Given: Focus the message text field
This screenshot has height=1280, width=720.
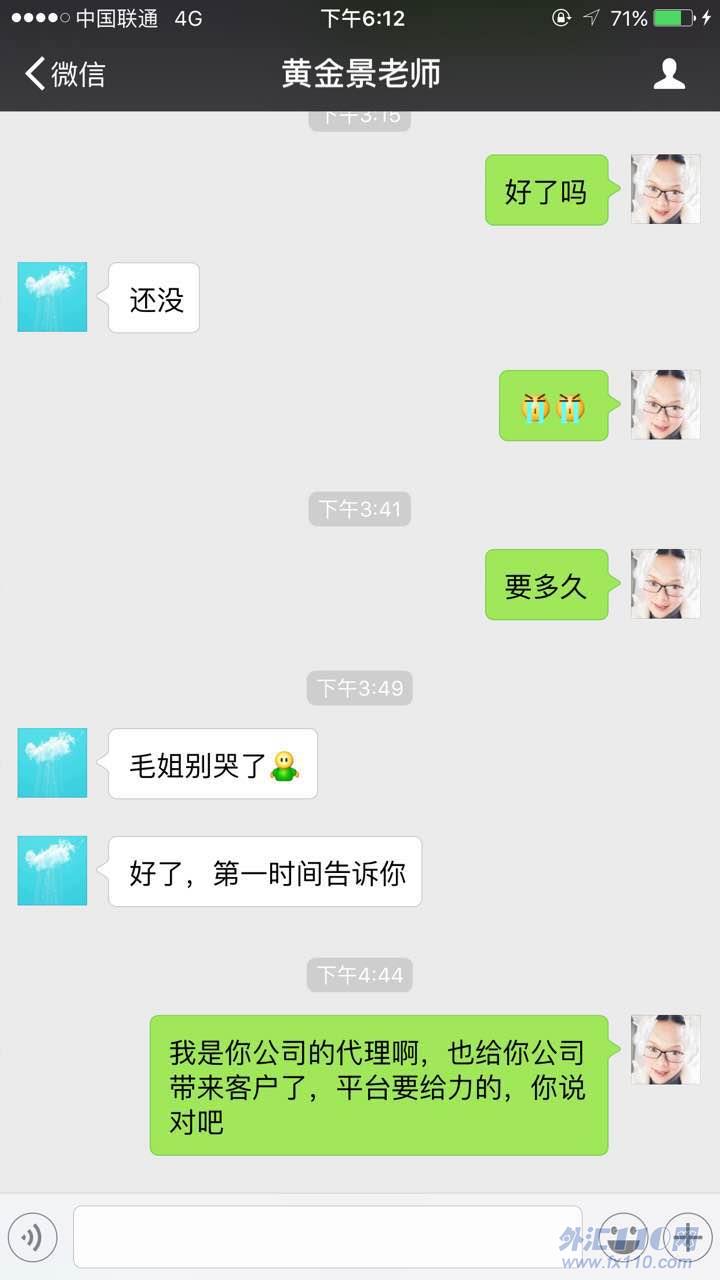Looking at the screenshot, I should pos(326,1237).
